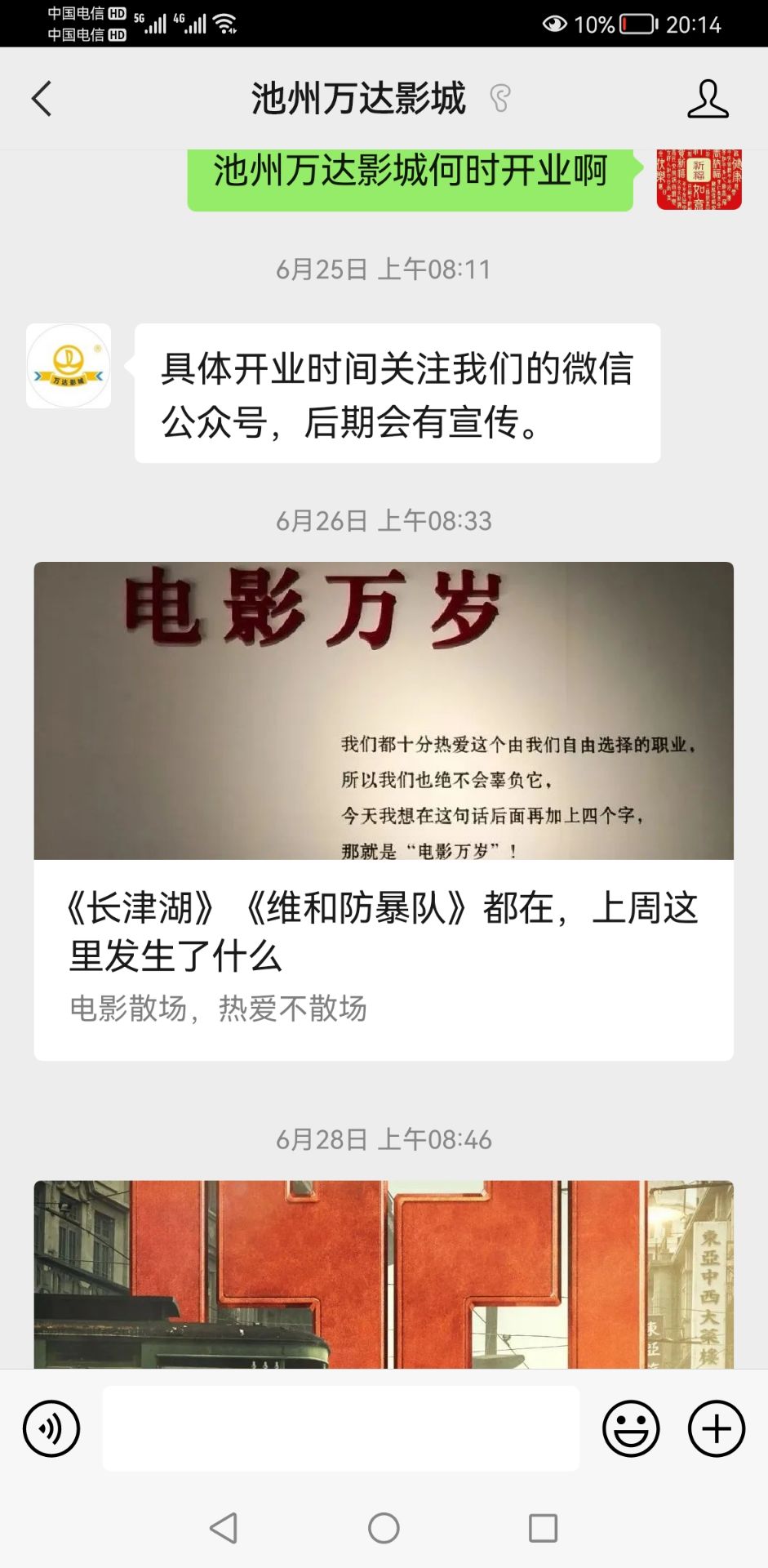This screenshot has width=768, height=1568.
Task: Tap my red avatar on sent message
Action: point(699,180)
